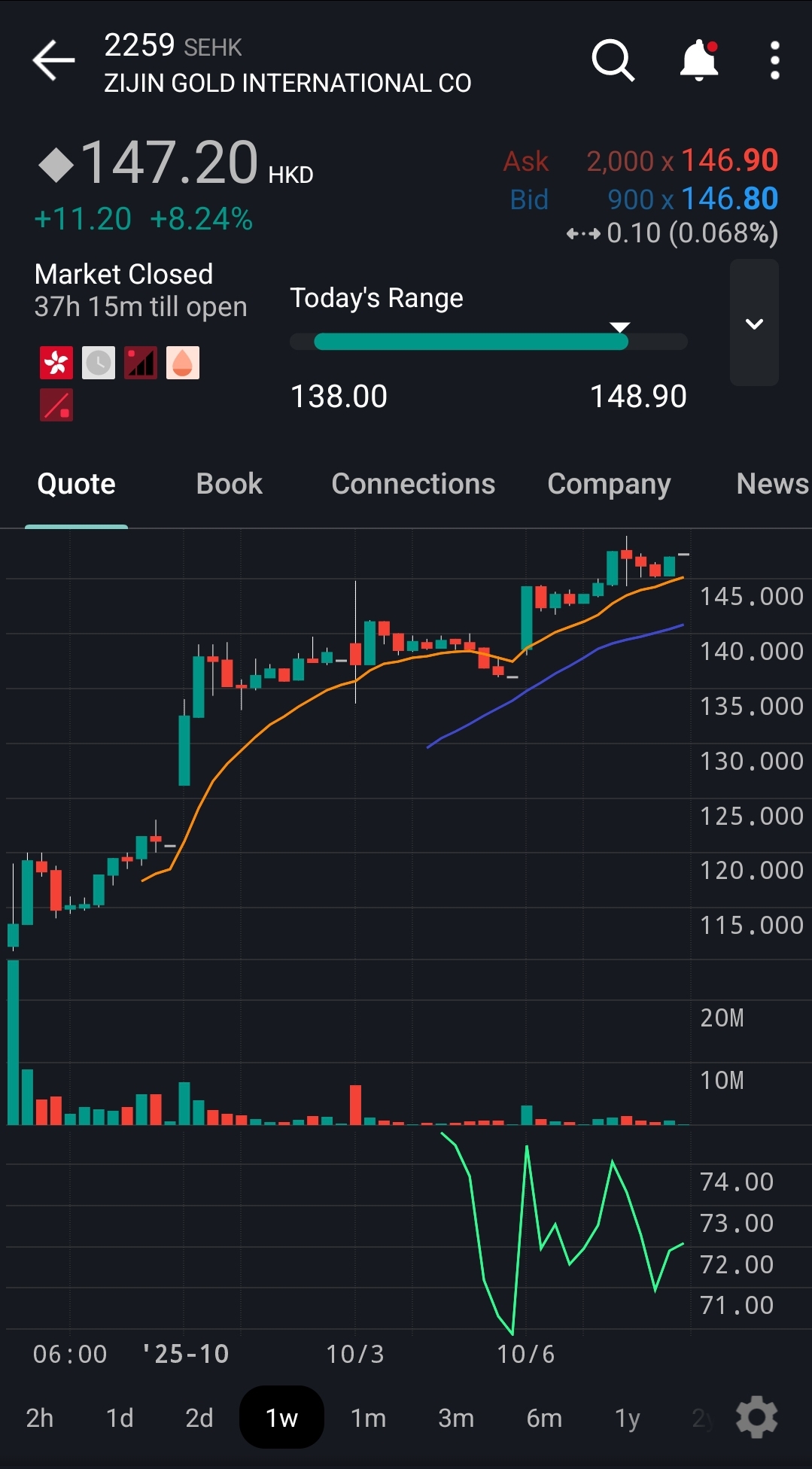Open the alerts bell
The width and height of the screenshot is (812, 1469).
pyautogui.click(x=698, y=60)
